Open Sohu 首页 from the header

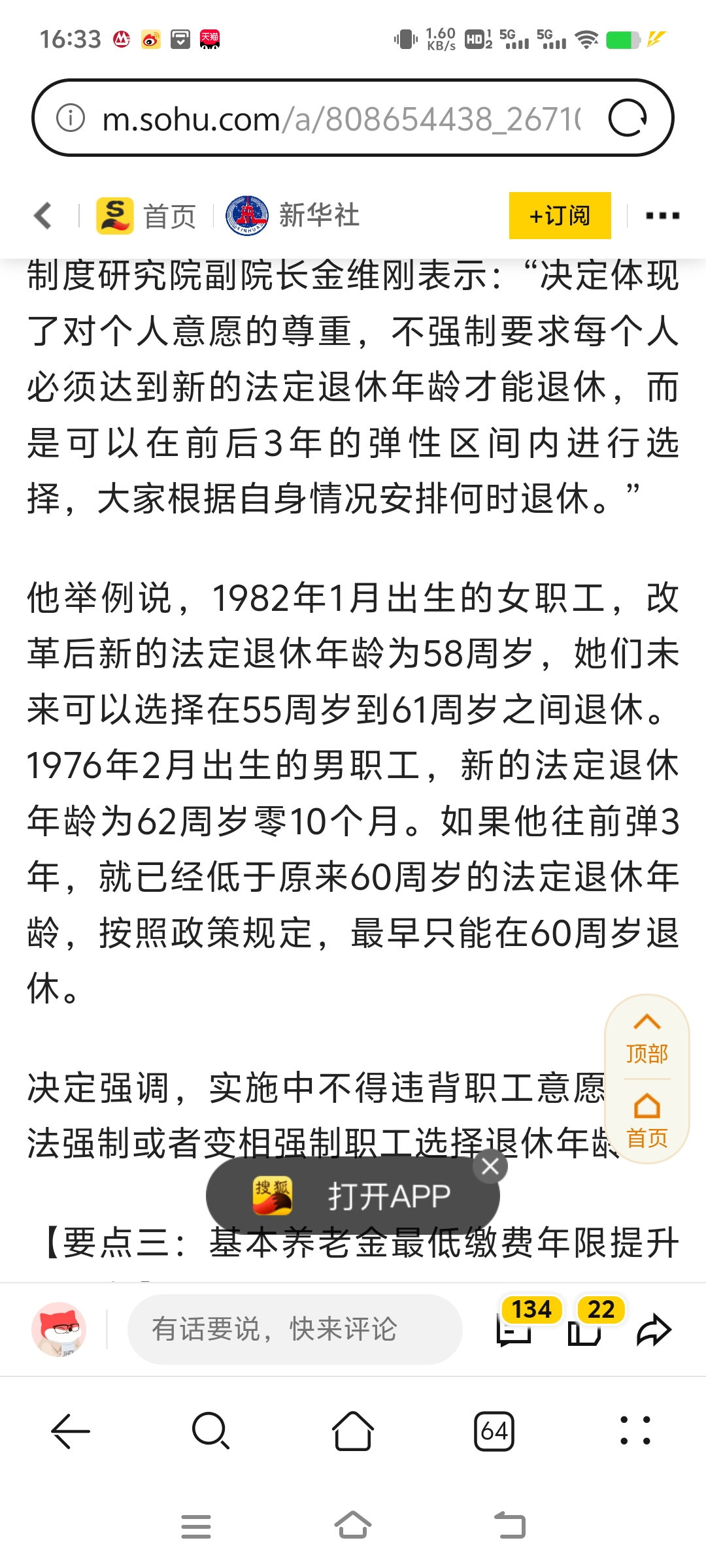coord(146,216)
